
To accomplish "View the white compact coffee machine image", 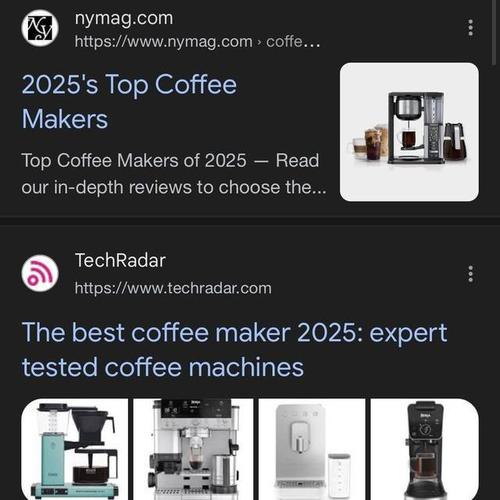I will pyautogui.click(x=312, y=449).
